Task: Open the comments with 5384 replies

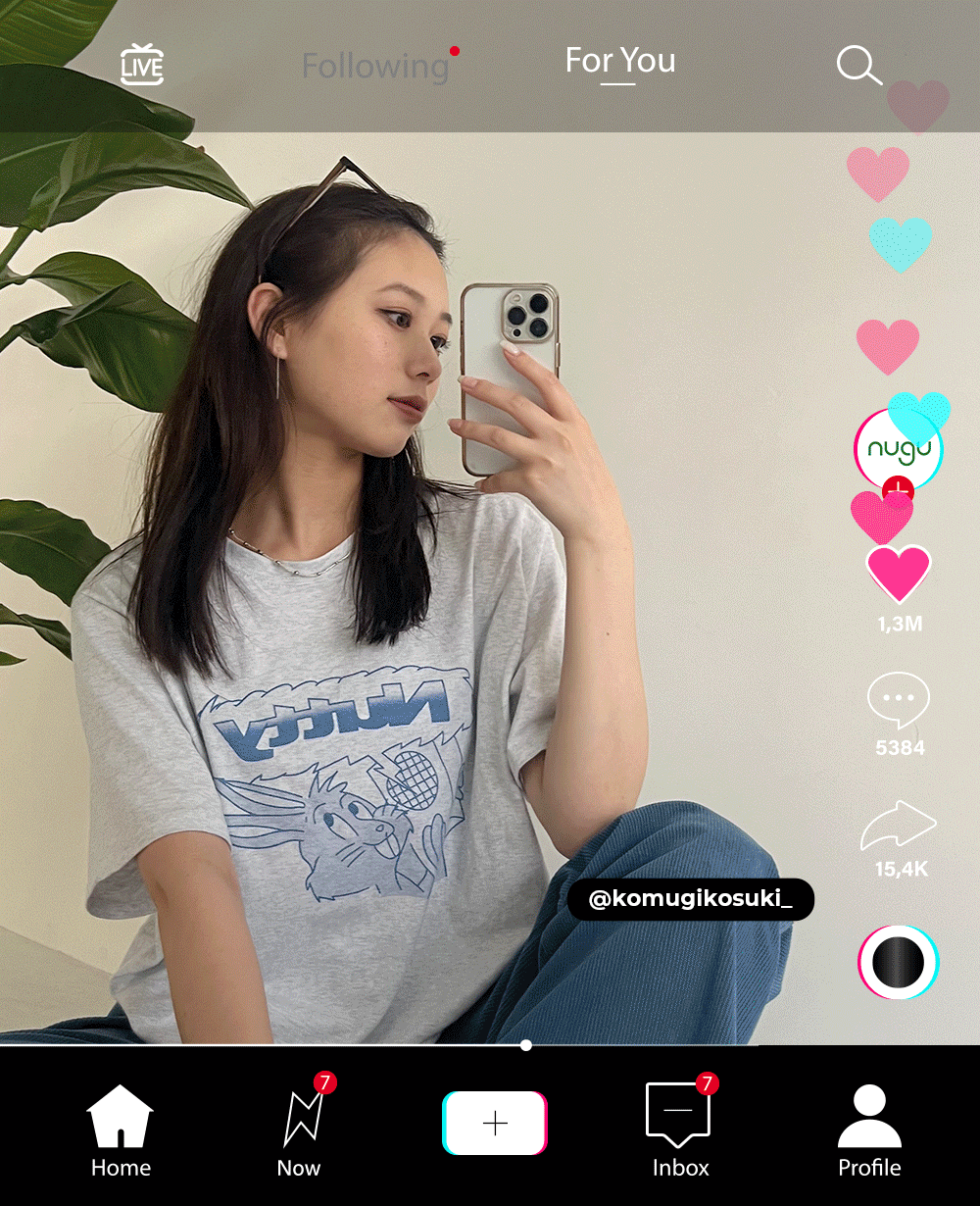Action: (x=899, y=701)
